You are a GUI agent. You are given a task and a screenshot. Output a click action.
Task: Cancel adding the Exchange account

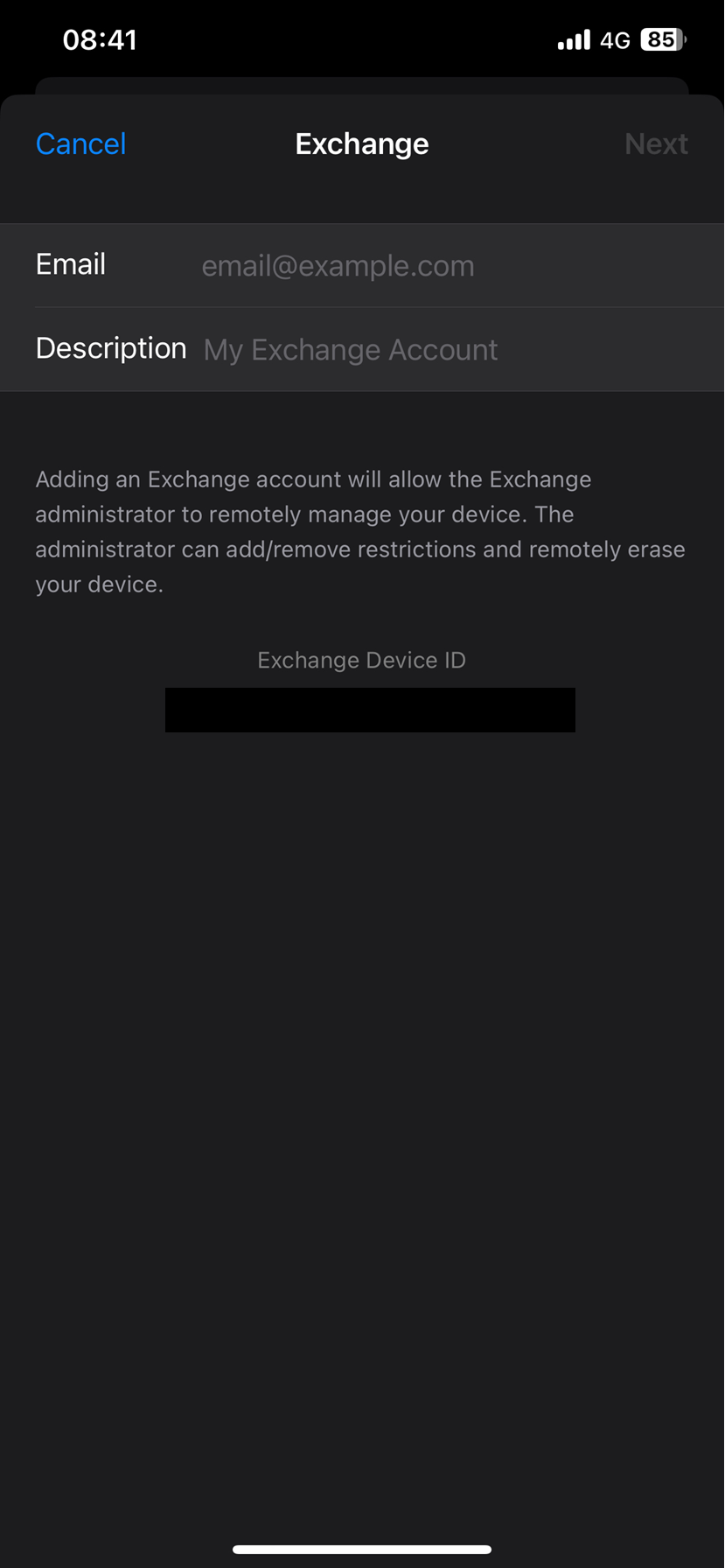pos(80,143)
